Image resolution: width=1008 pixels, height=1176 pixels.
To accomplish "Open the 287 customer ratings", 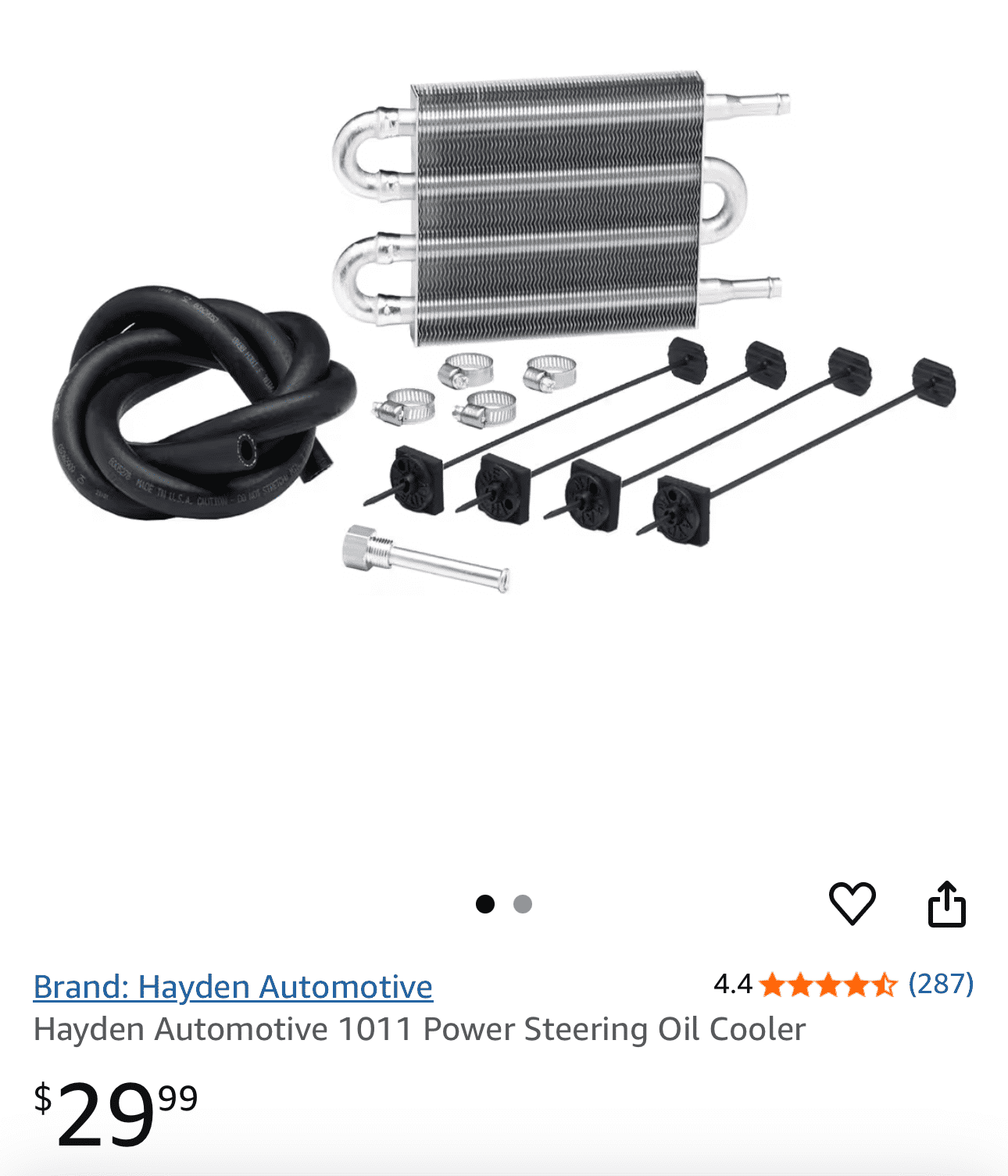I will pos(941,984).
